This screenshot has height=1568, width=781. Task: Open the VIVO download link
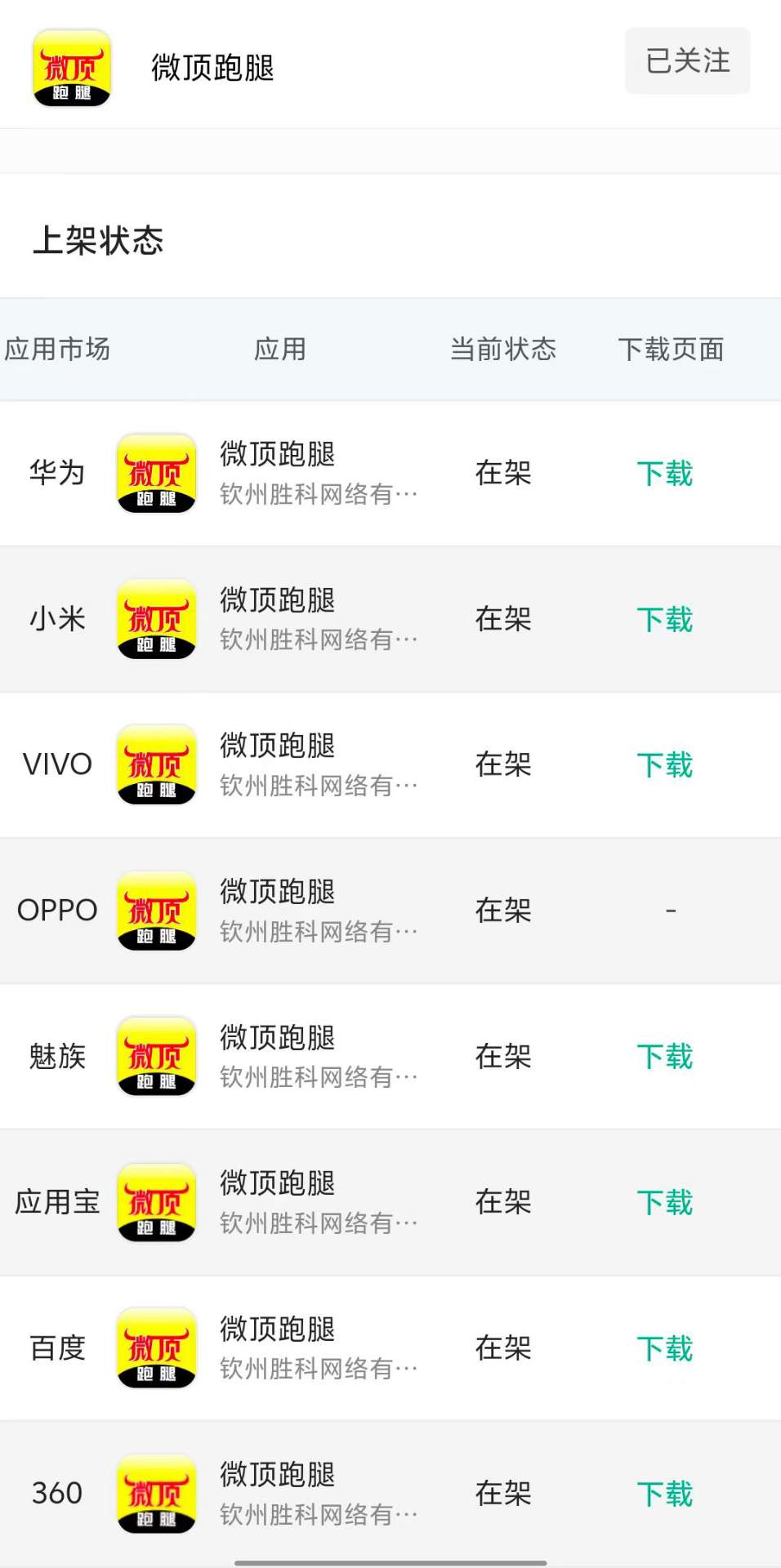(665, 765)
